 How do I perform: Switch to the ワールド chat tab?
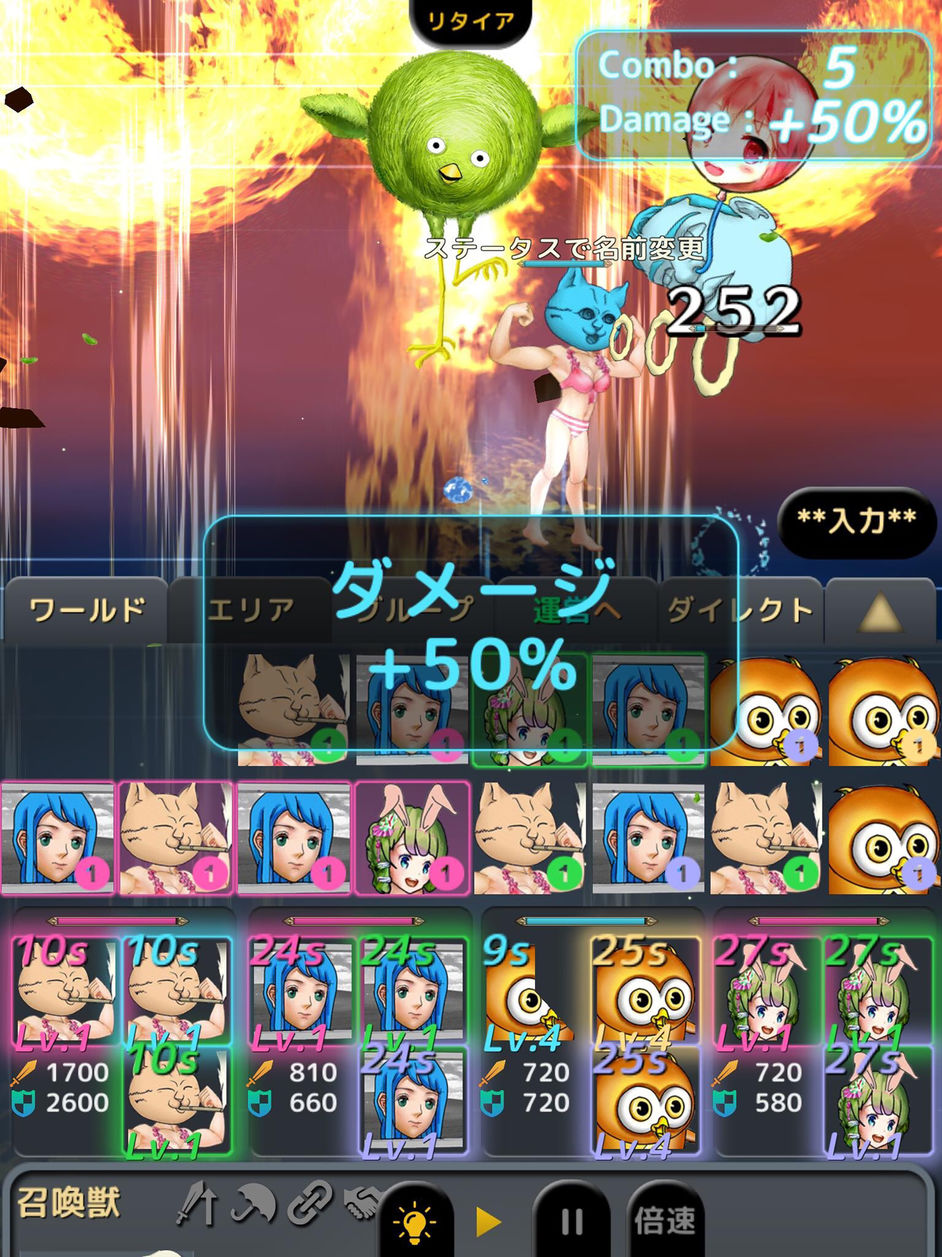pyautogui.click(x=86, y=610)
